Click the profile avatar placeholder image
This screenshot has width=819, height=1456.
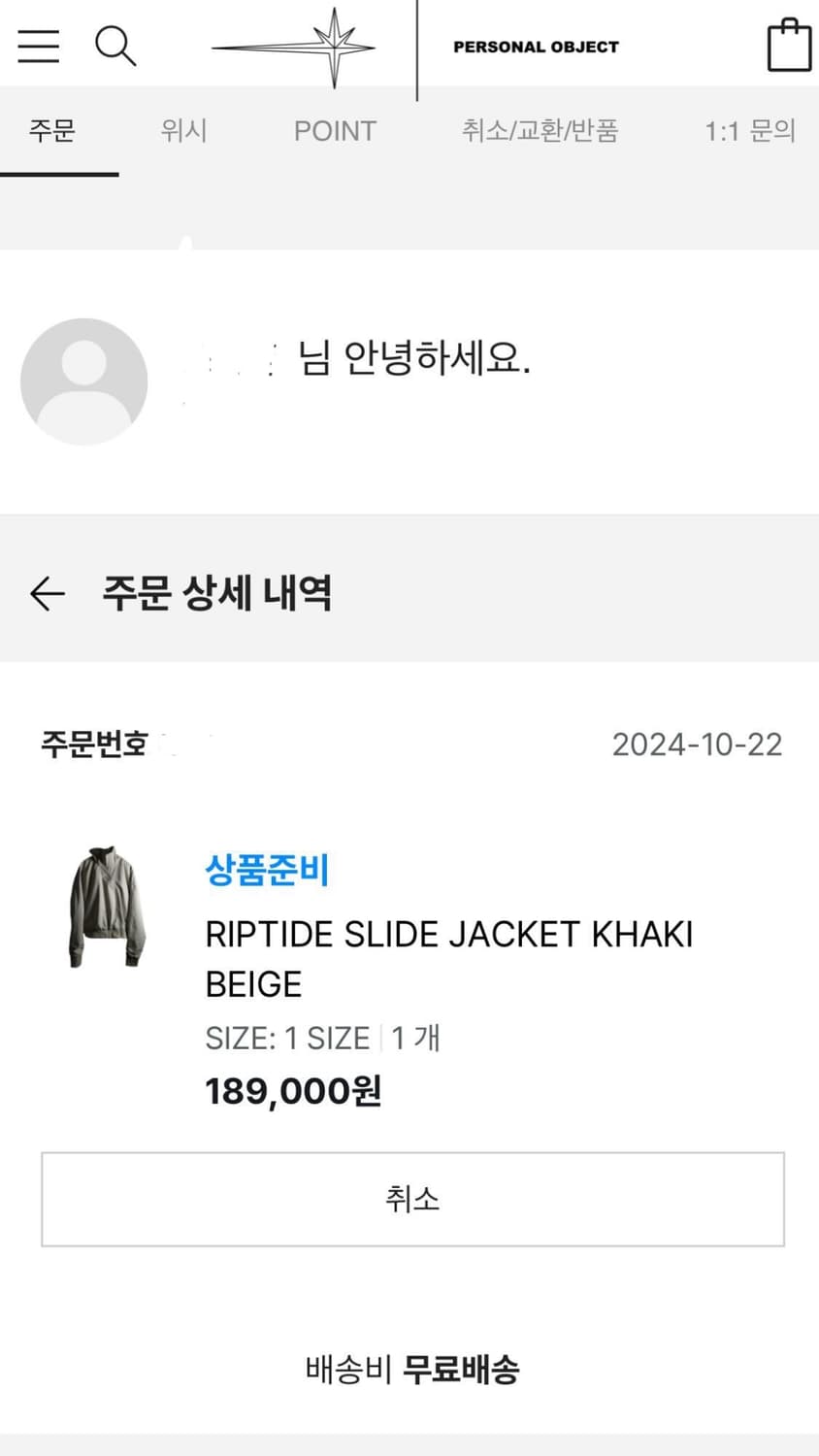click(x=83, y=381)
